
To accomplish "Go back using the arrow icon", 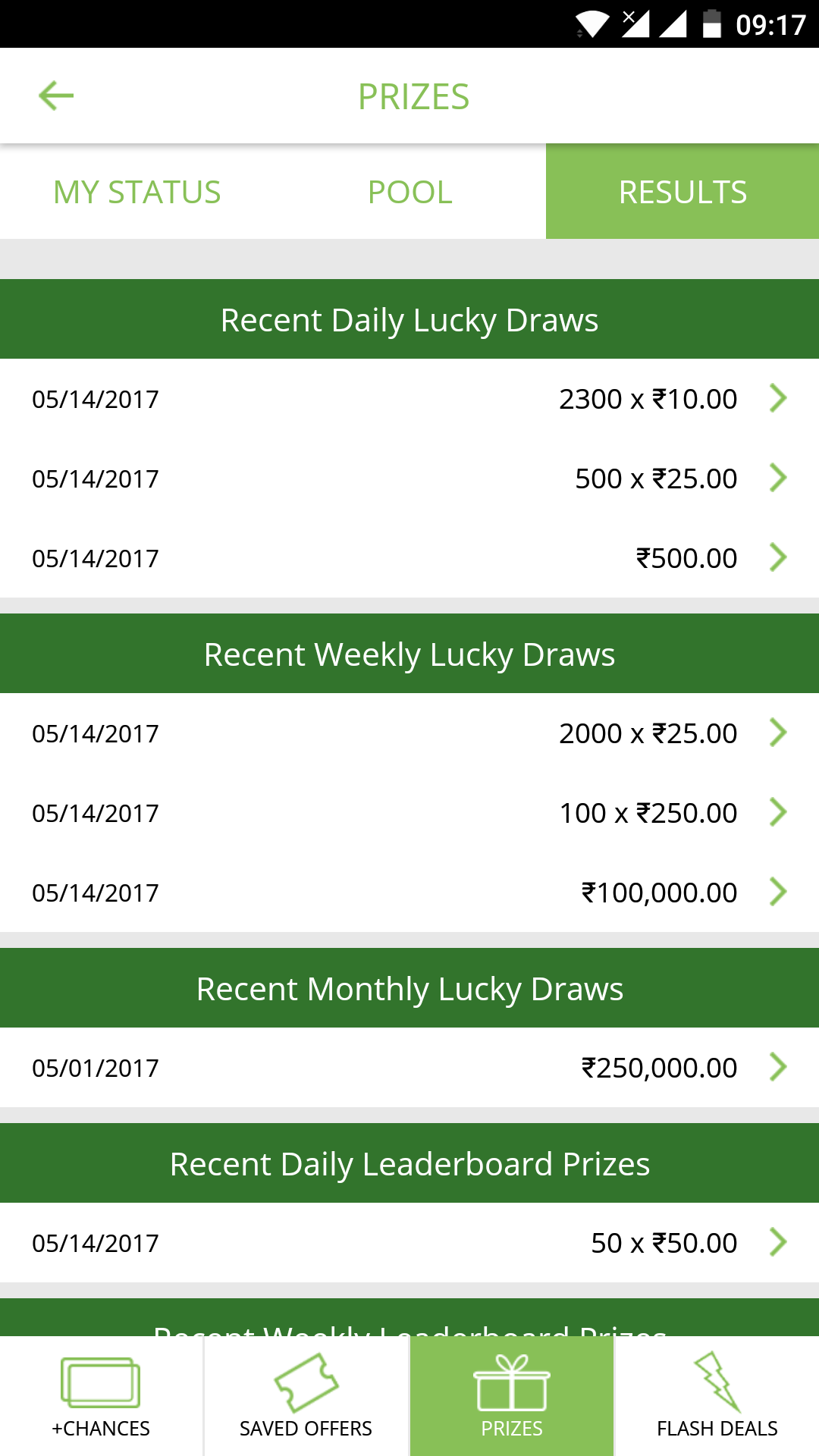I will pos(56,96).
